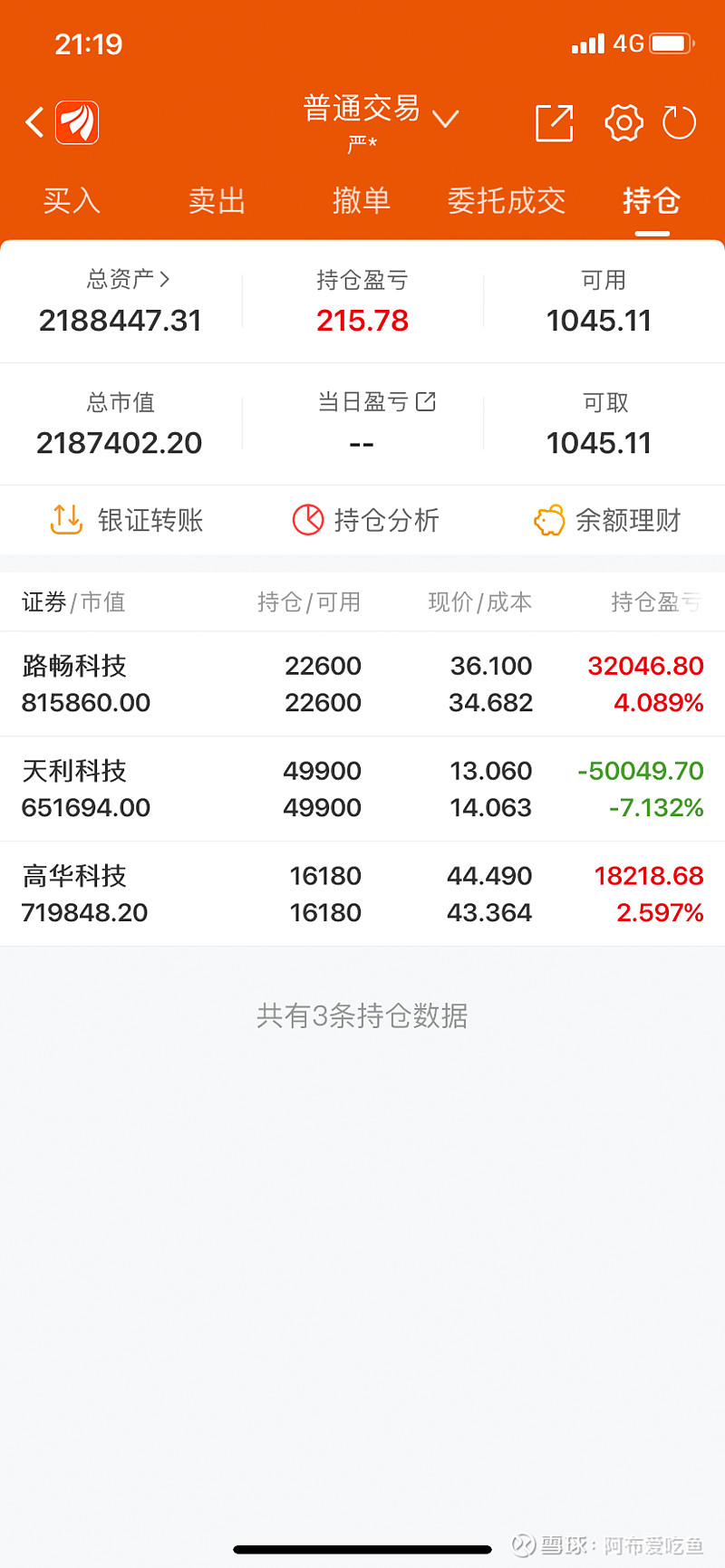725x1568 pixels.
Task: Open the settings gear icon
Action: tap(623, 123)
